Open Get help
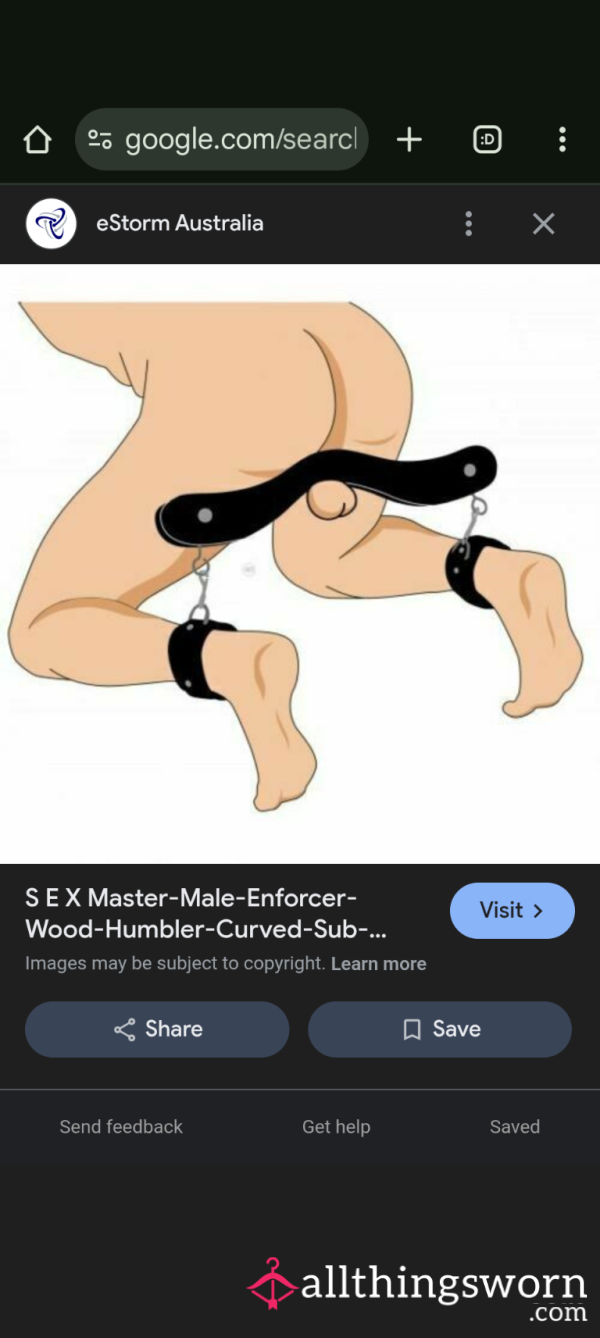 click(336, 1127)
